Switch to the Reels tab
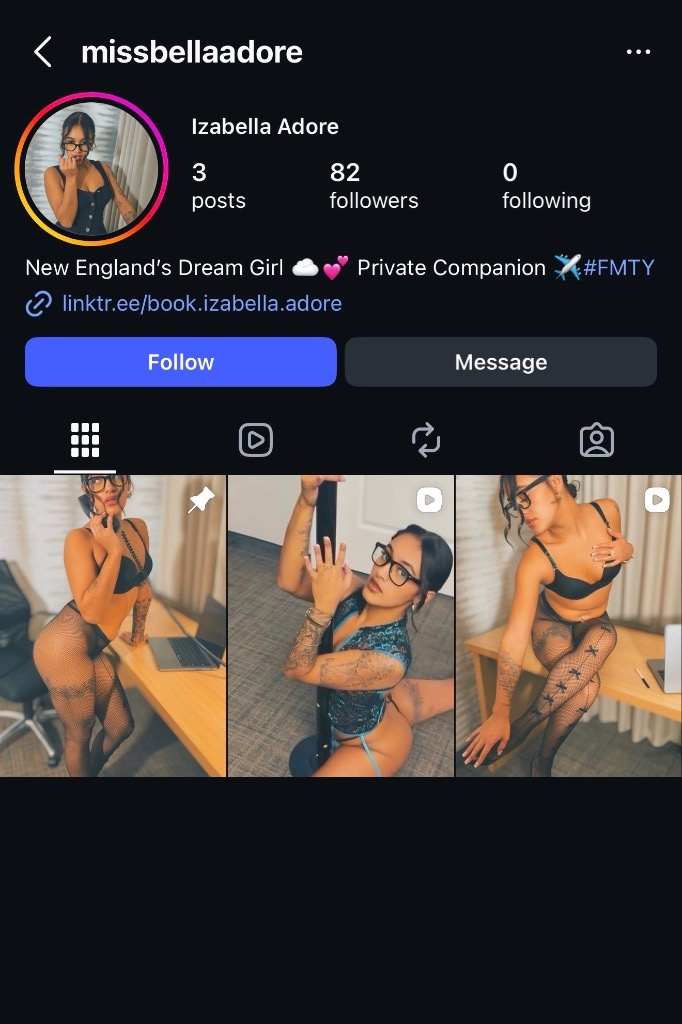 tap(256, 440)
